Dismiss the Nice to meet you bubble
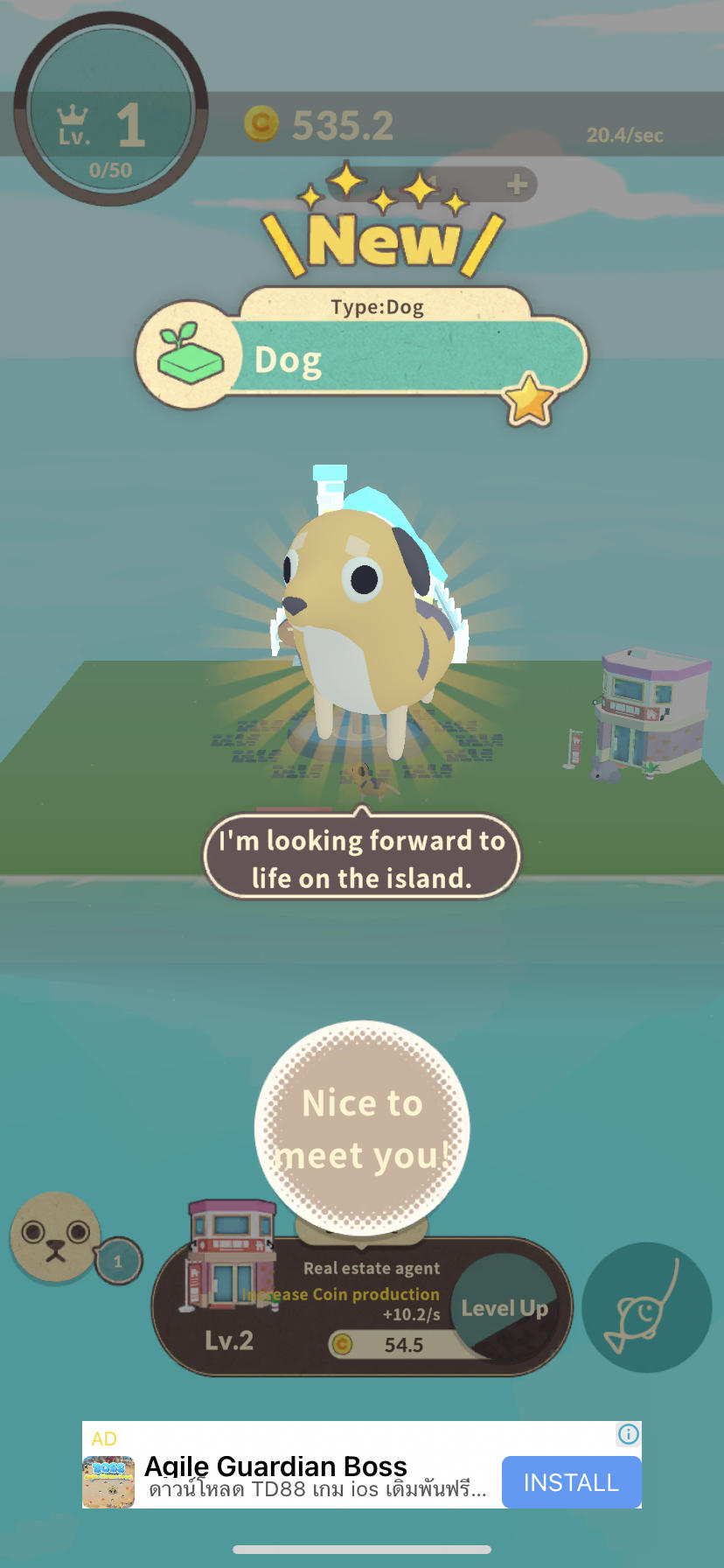 pyautogui.click(x=362, y=1127)
